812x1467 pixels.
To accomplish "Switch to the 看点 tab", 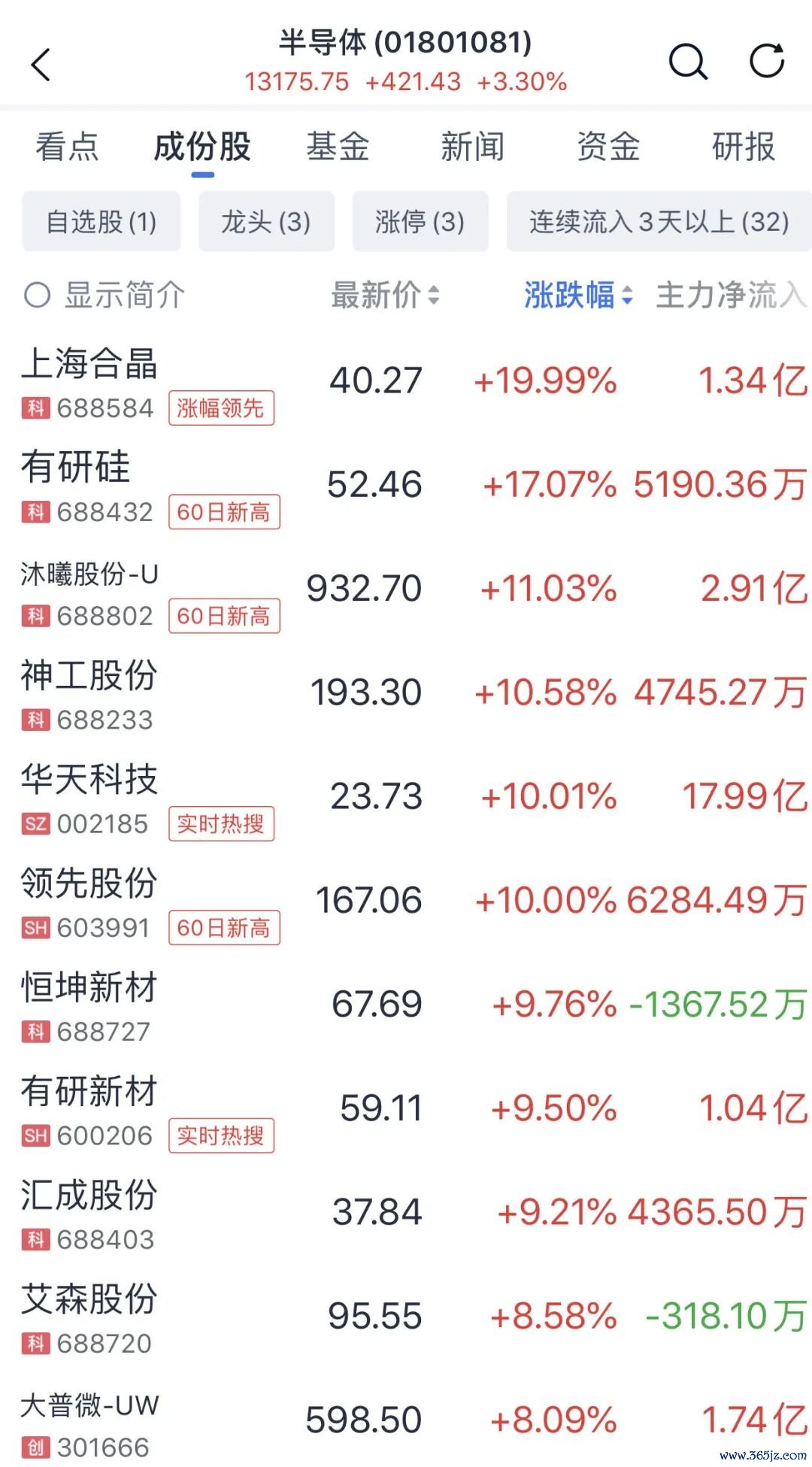I will (67, 147).
